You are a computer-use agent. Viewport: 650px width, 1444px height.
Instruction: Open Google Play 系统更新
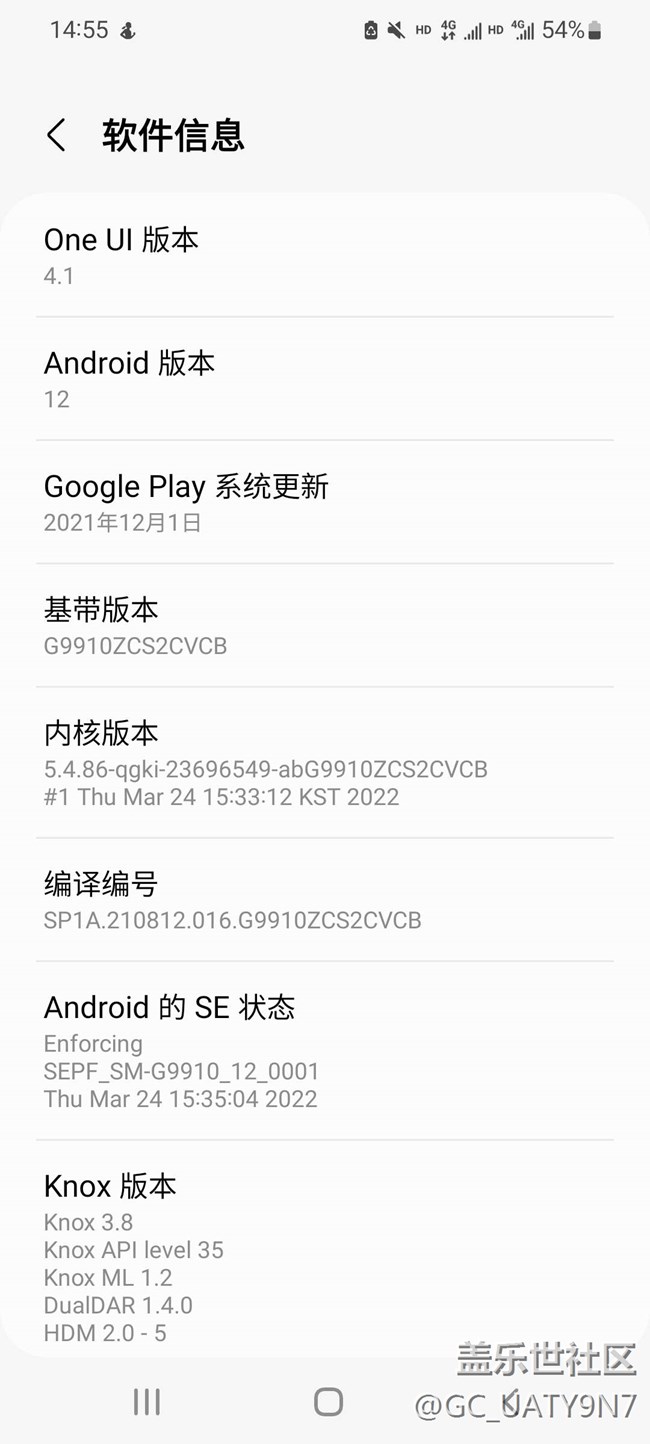coord(324,502)
